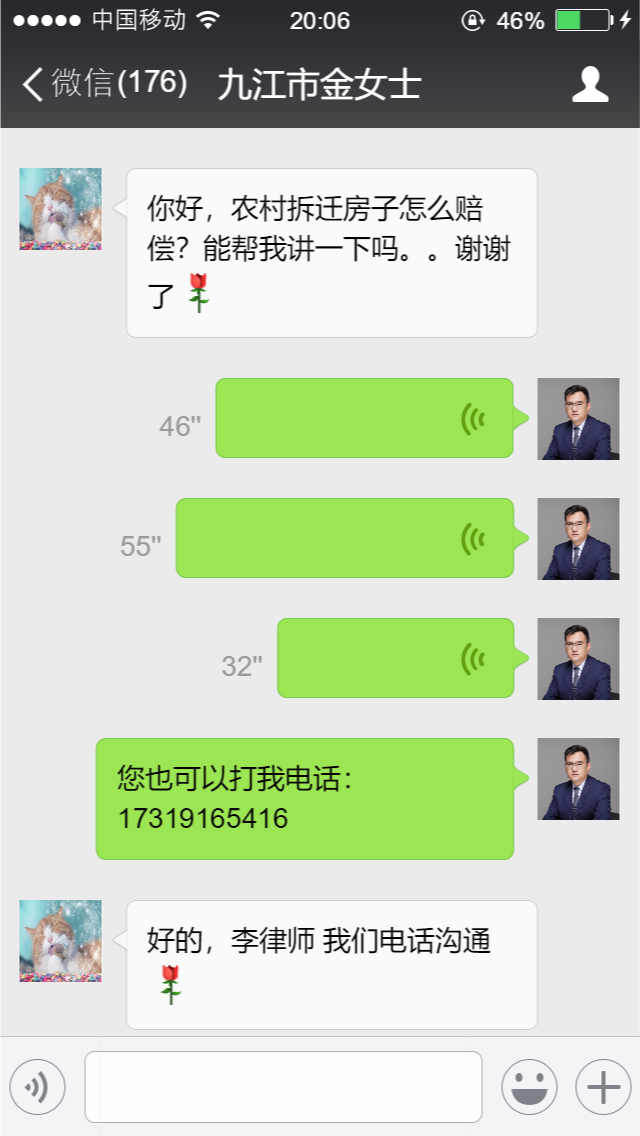Open the lawyer's avatar beside the phone message

coord(578,779)
